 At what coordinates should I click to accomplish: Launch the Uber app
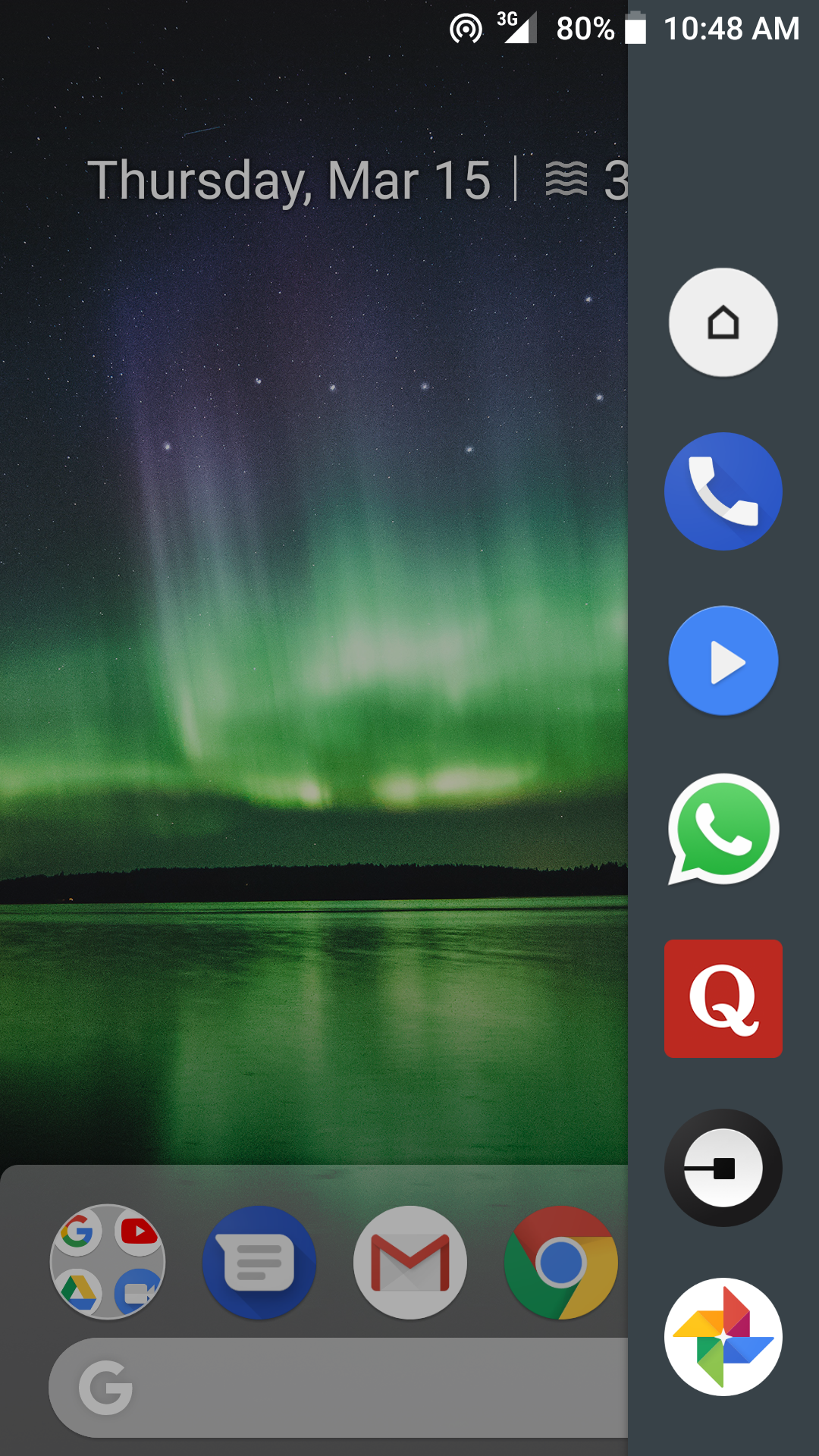[723, 1168]
